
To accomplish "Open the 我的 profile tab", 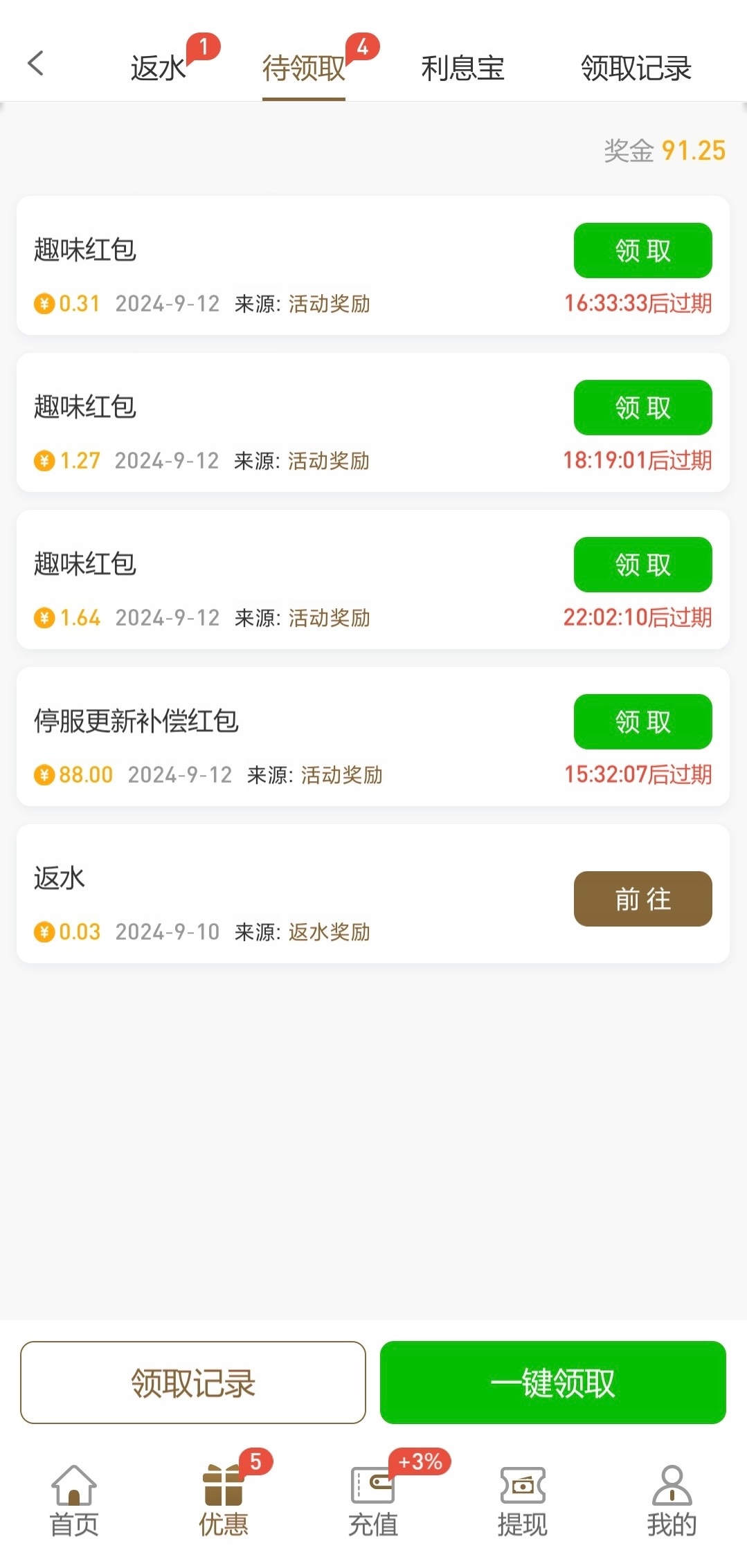I will (672, 1500).
